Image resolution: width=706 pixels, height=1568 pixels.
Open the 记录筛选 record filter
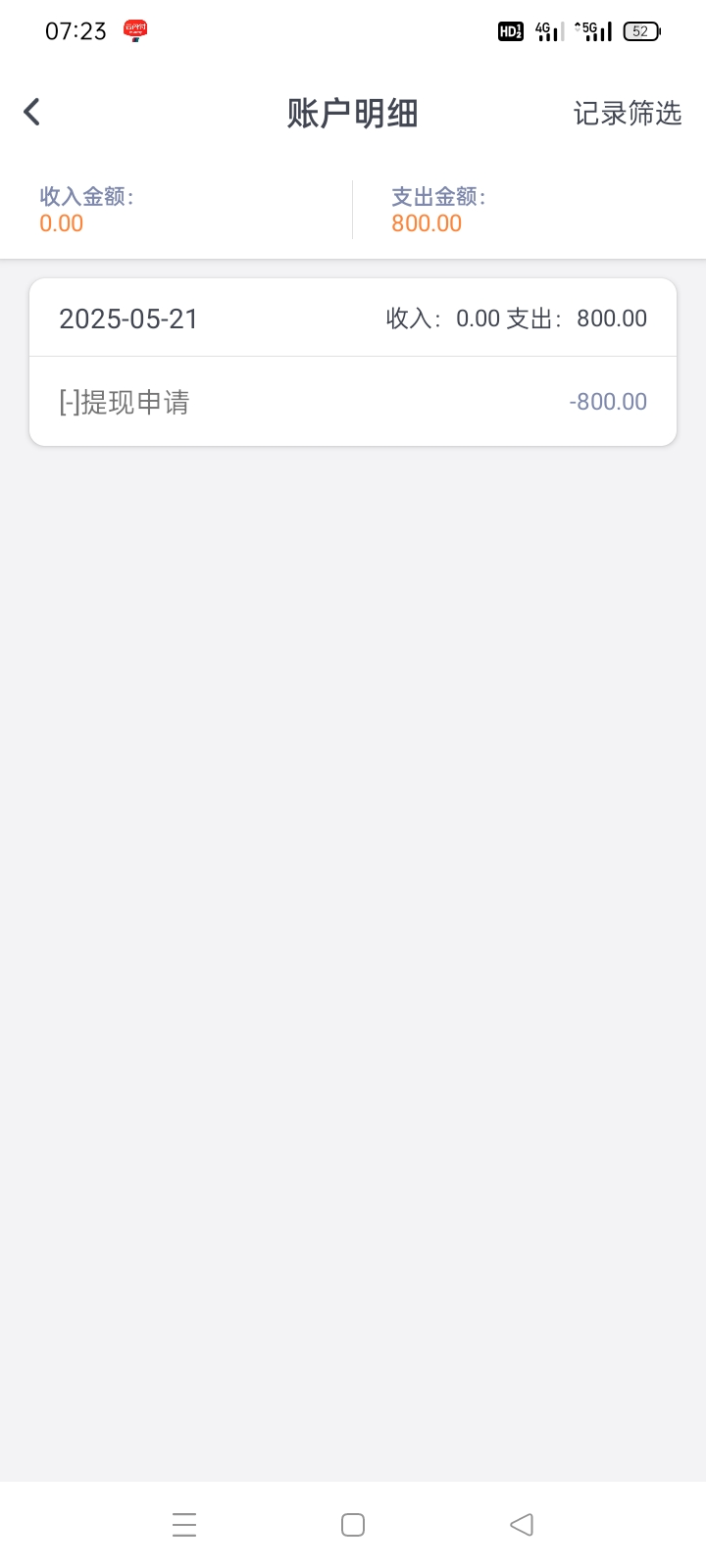click(x=627, y=114)
